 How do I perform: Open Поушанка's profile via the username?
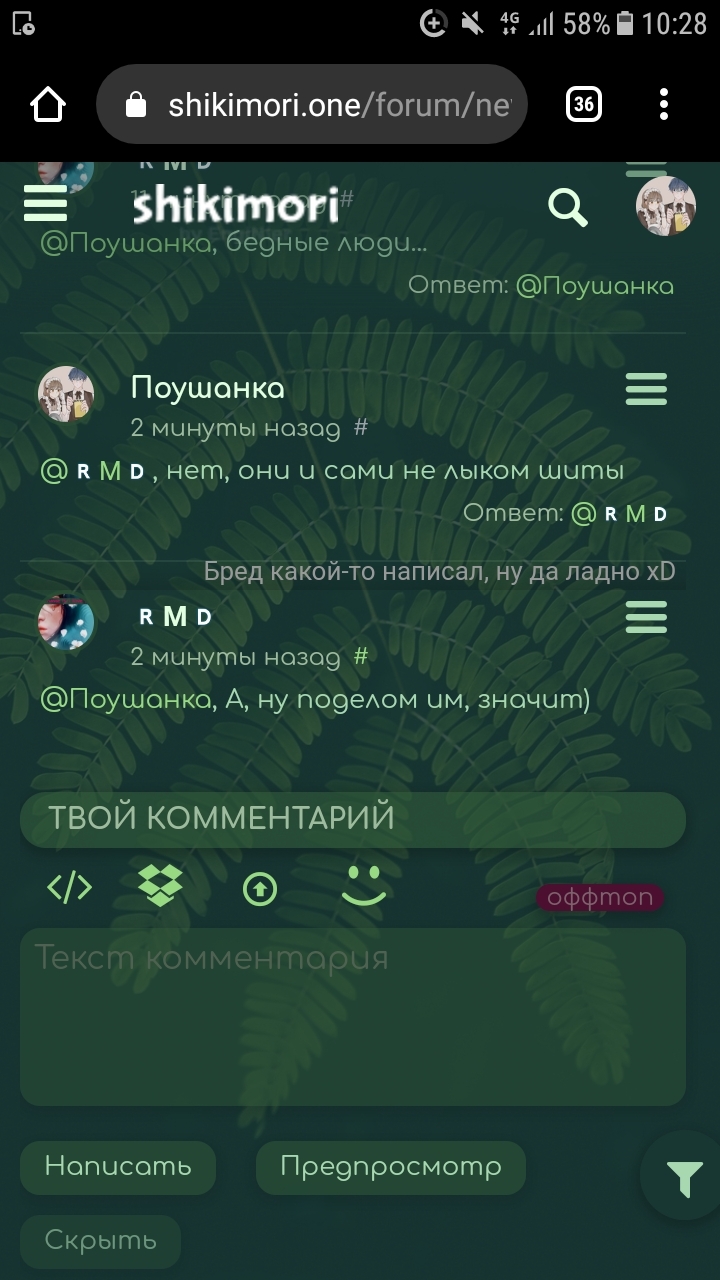(207, 389)
